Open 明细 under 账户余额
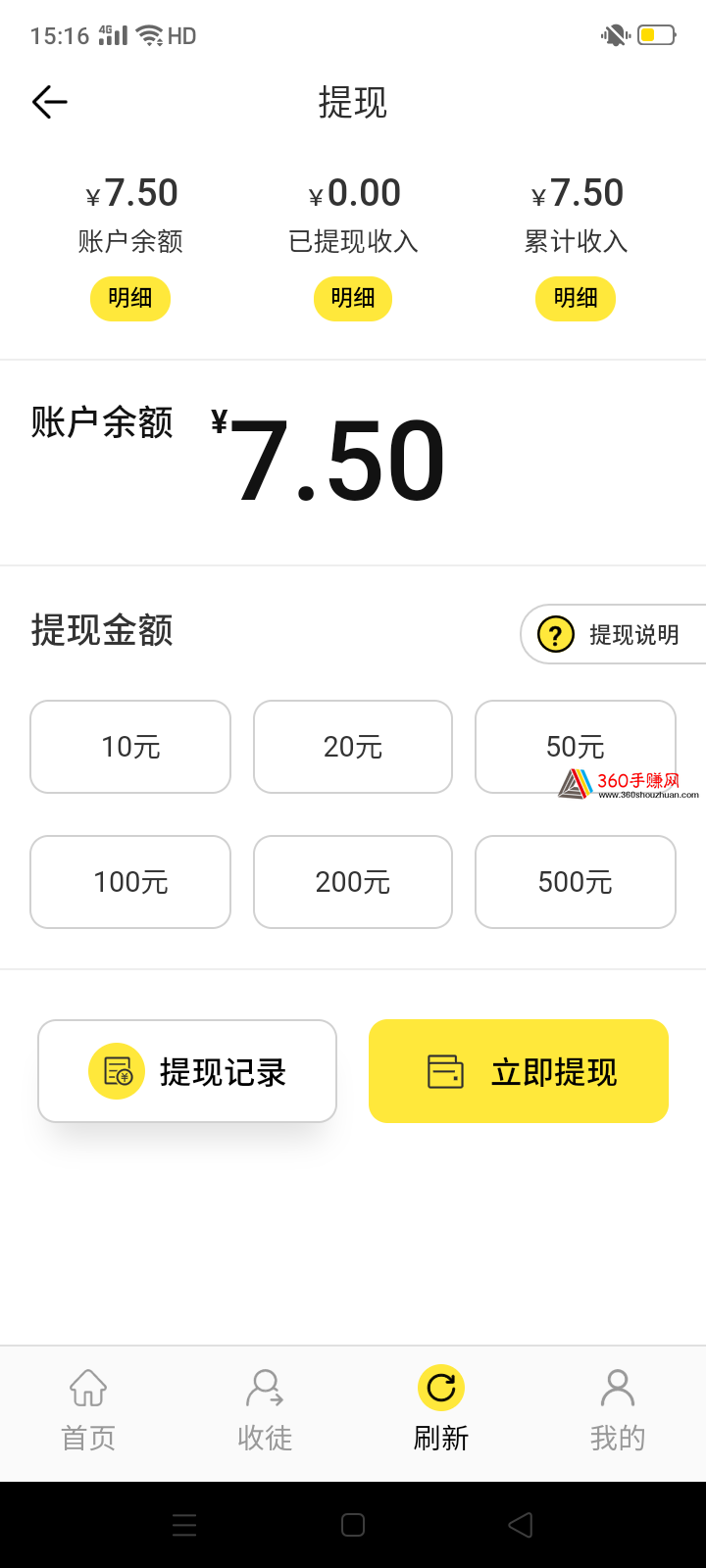706x1568 pixels. click(130, 299)
